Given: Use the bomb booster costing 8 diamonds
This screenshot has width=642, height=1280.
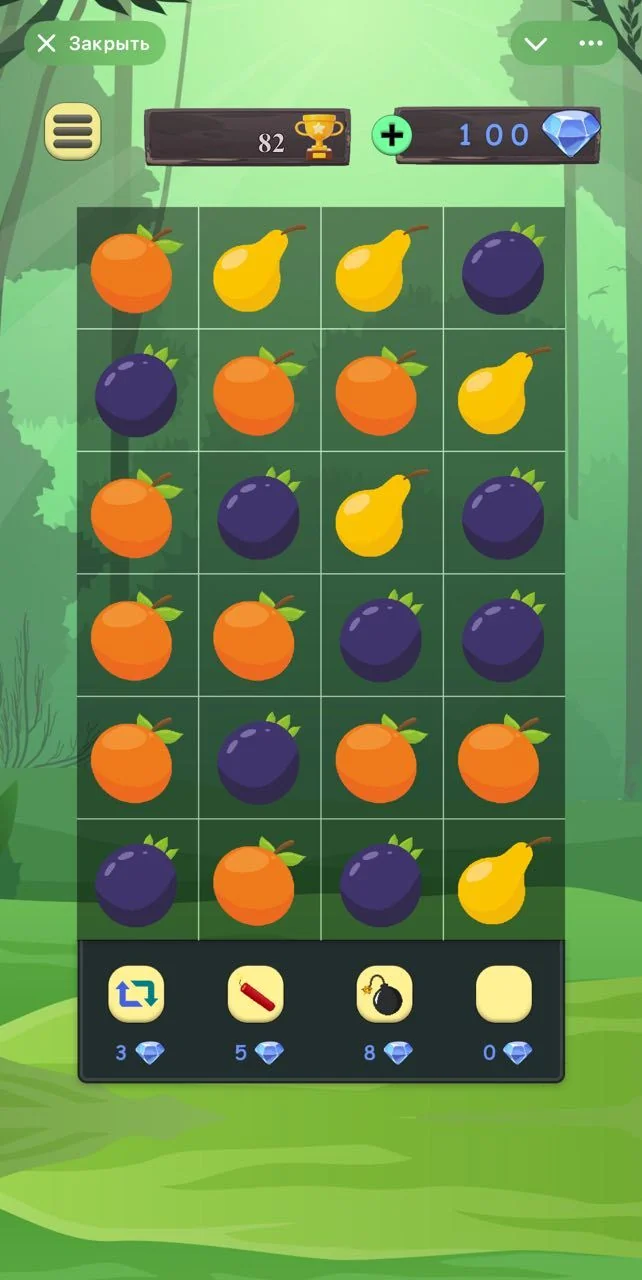Looking at the screenshot, I should click(384, 994).
